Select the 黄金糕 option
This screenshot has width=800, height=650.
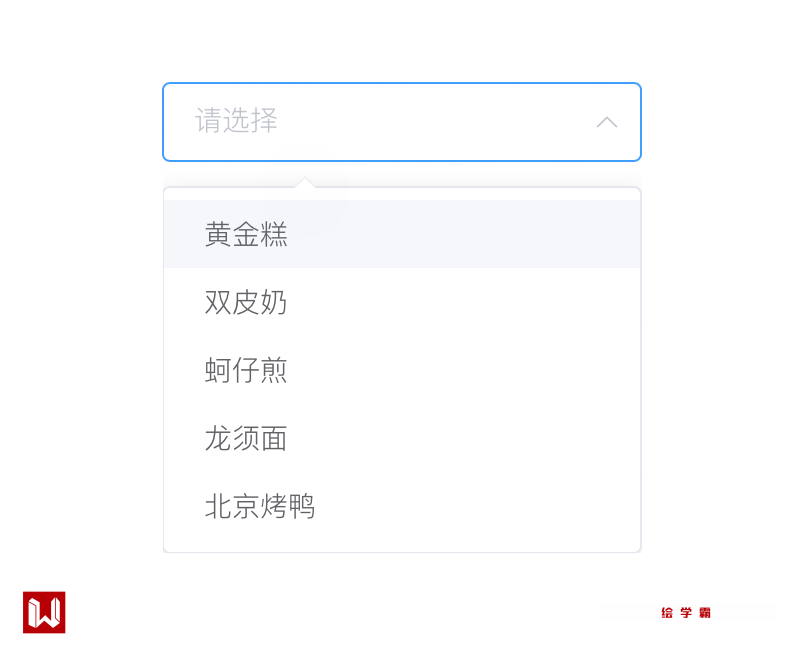pyautogui.click(x=246, y=234)
